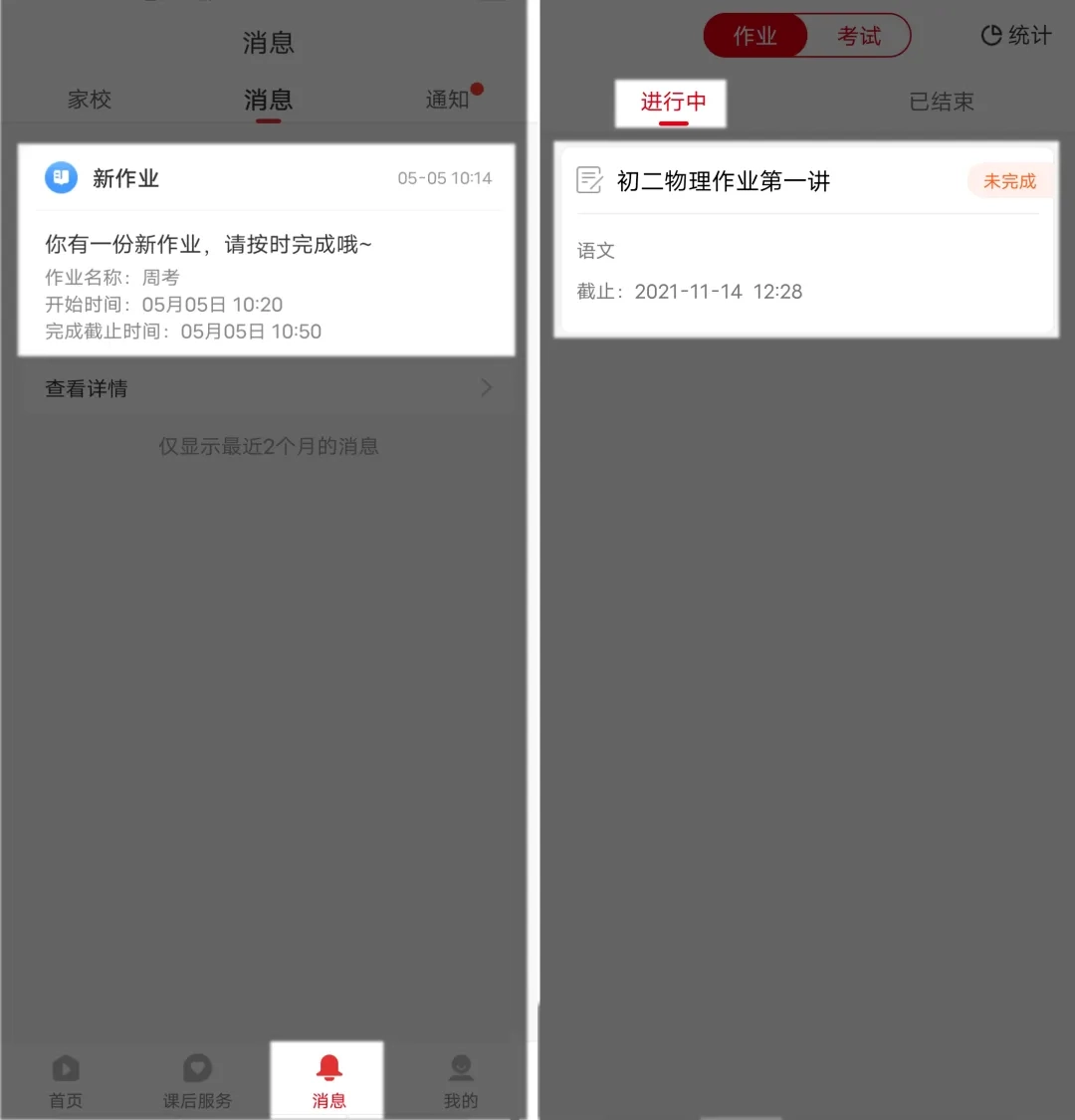Open 课后服务 in bottom navigation
Image resolution: width=1075 pixels, height=1120 pixels.
point(197,1081)
